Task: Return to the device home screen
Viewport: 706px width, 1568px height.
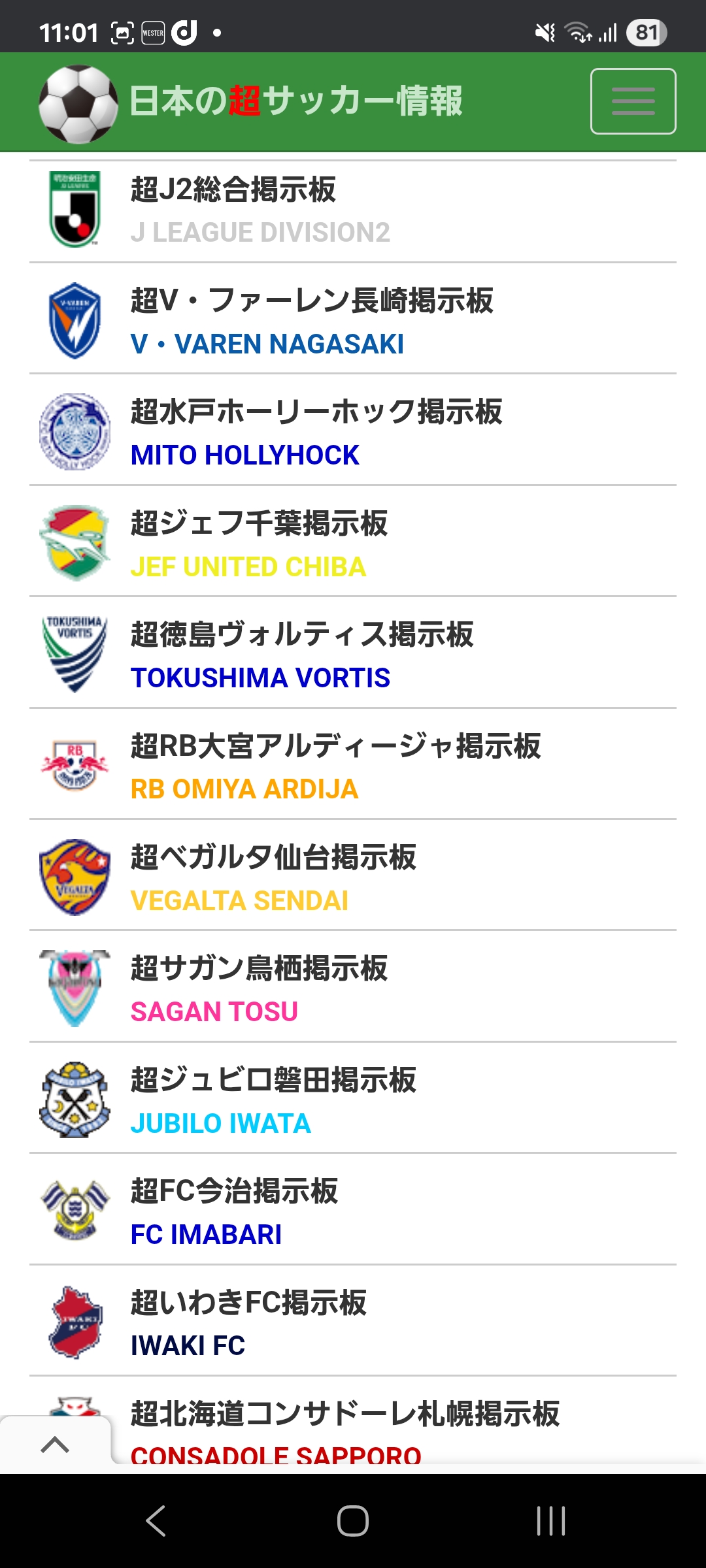Action: click(353, 1520)
